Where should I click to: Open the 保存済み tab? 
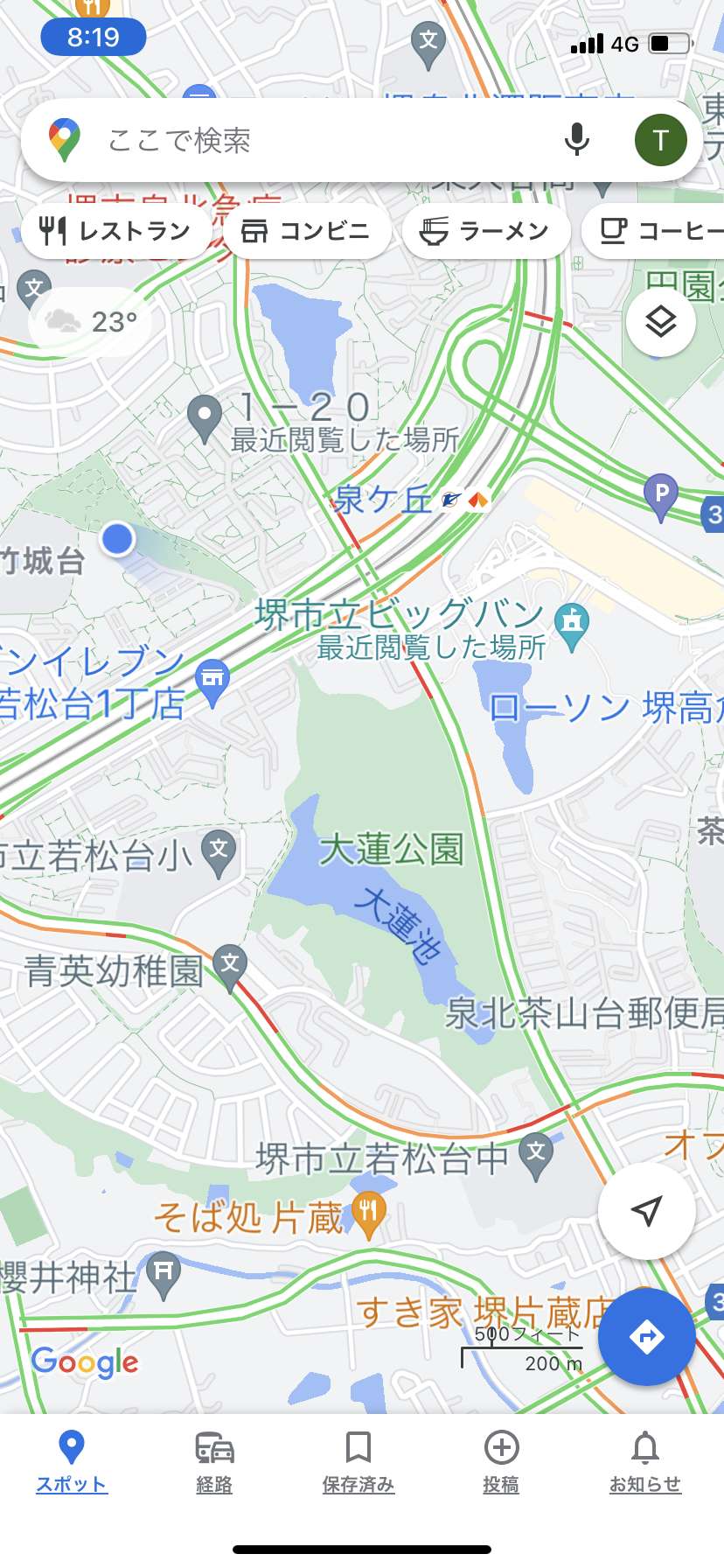359,1461
